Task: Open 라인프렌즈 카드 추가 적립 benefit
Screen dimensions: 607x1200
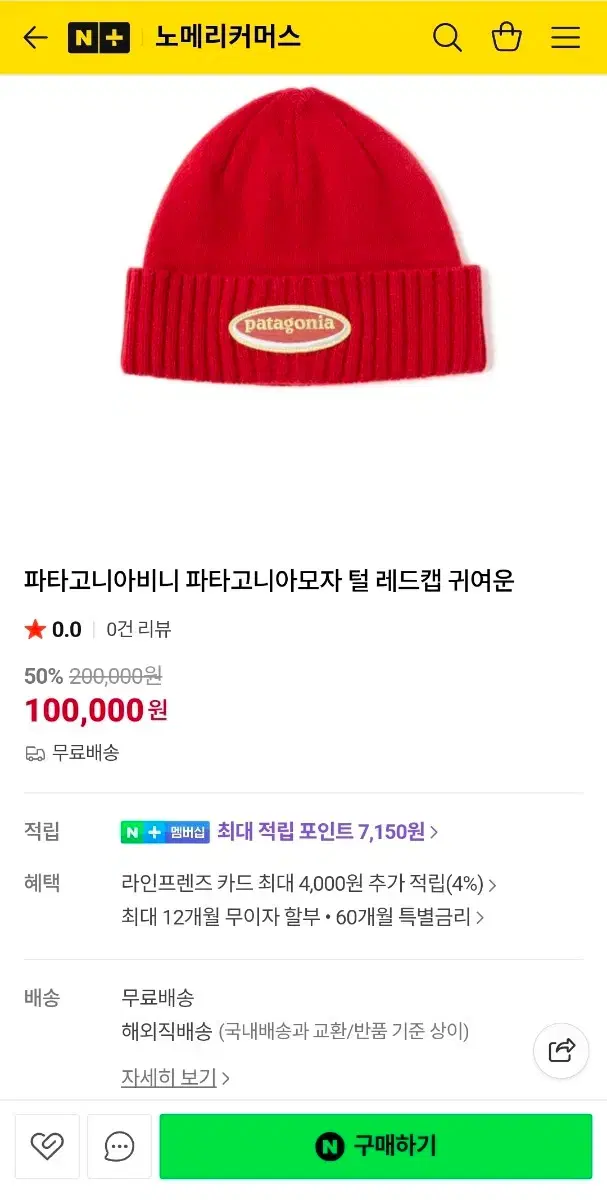Action: tap(309, 884)
